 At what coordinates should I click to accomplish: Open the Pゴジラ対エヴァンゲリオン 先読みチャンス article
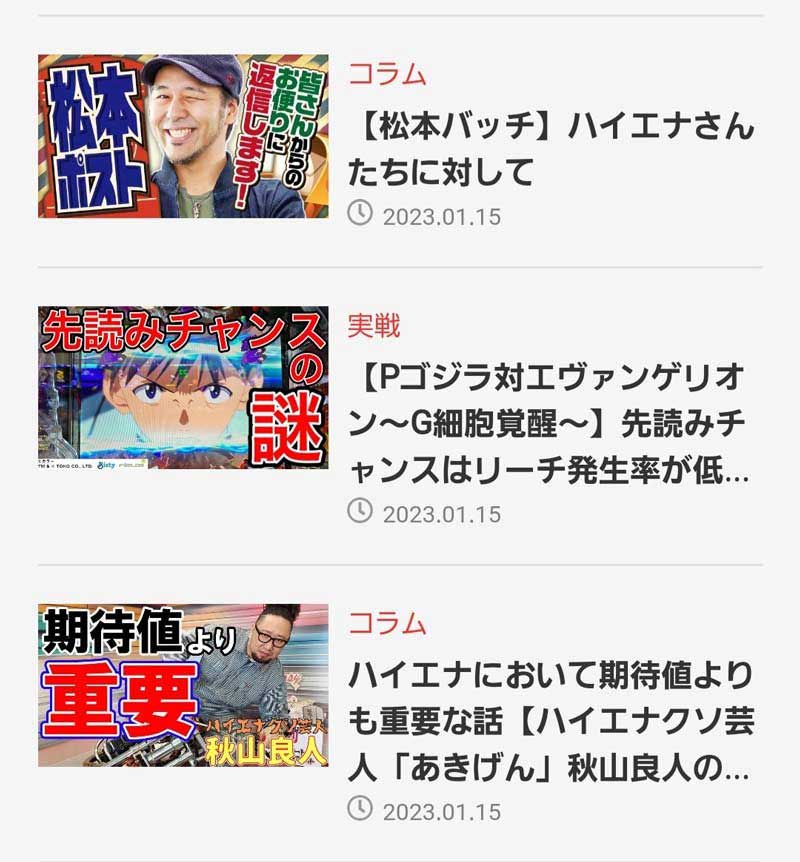tap(550, 425)
